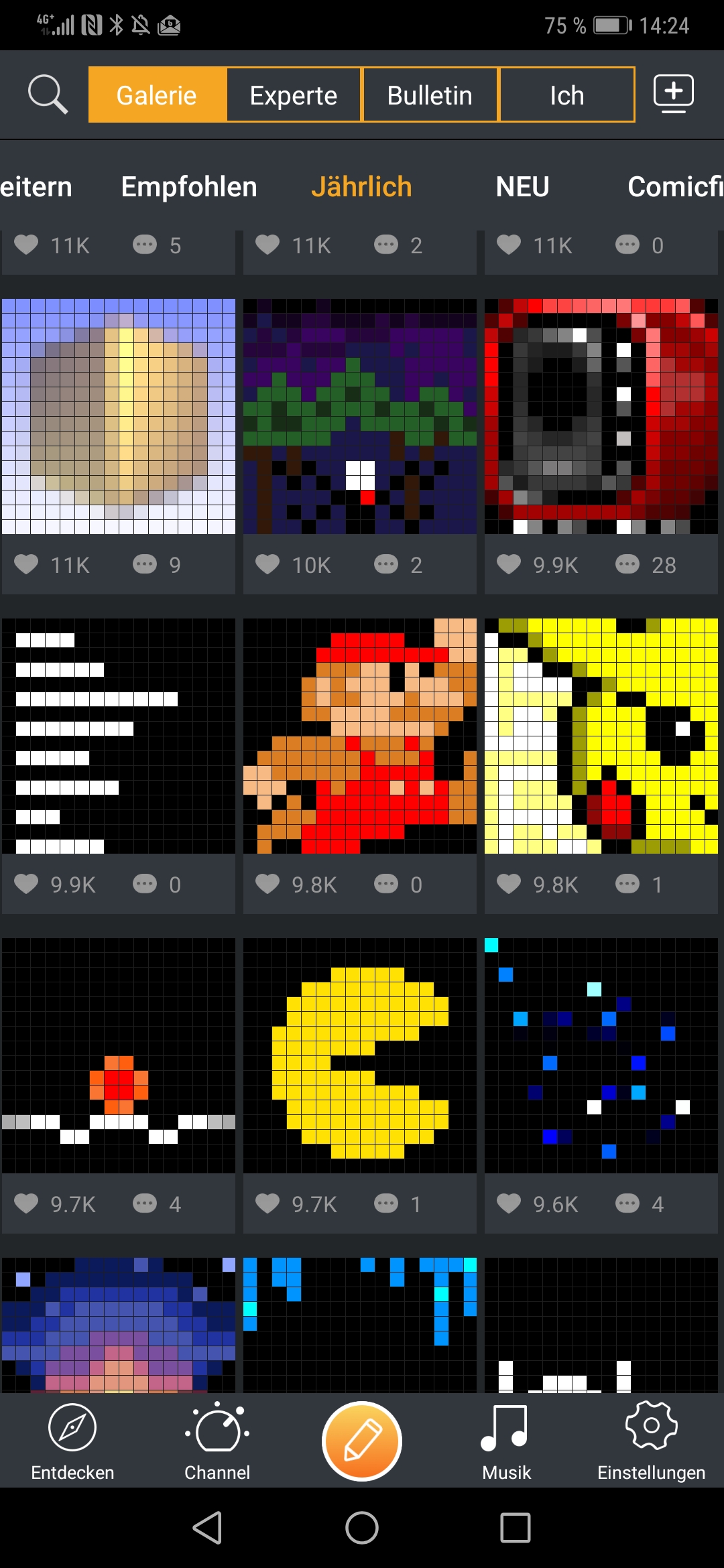The height and width of the screenshot is (1568, 724).
Task: Like the artwork with 10K likes
Action: [x=267, y=564]
